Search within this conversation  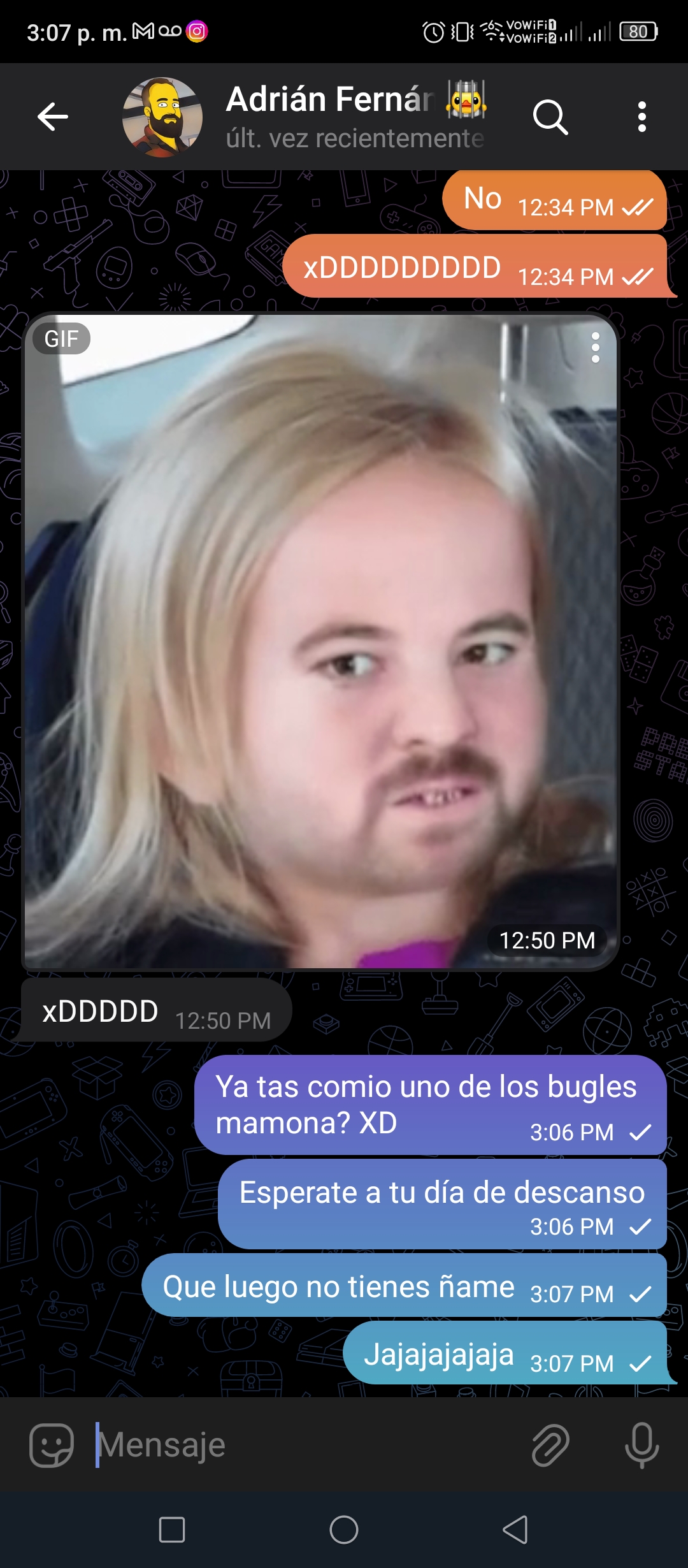pos(550,117)
